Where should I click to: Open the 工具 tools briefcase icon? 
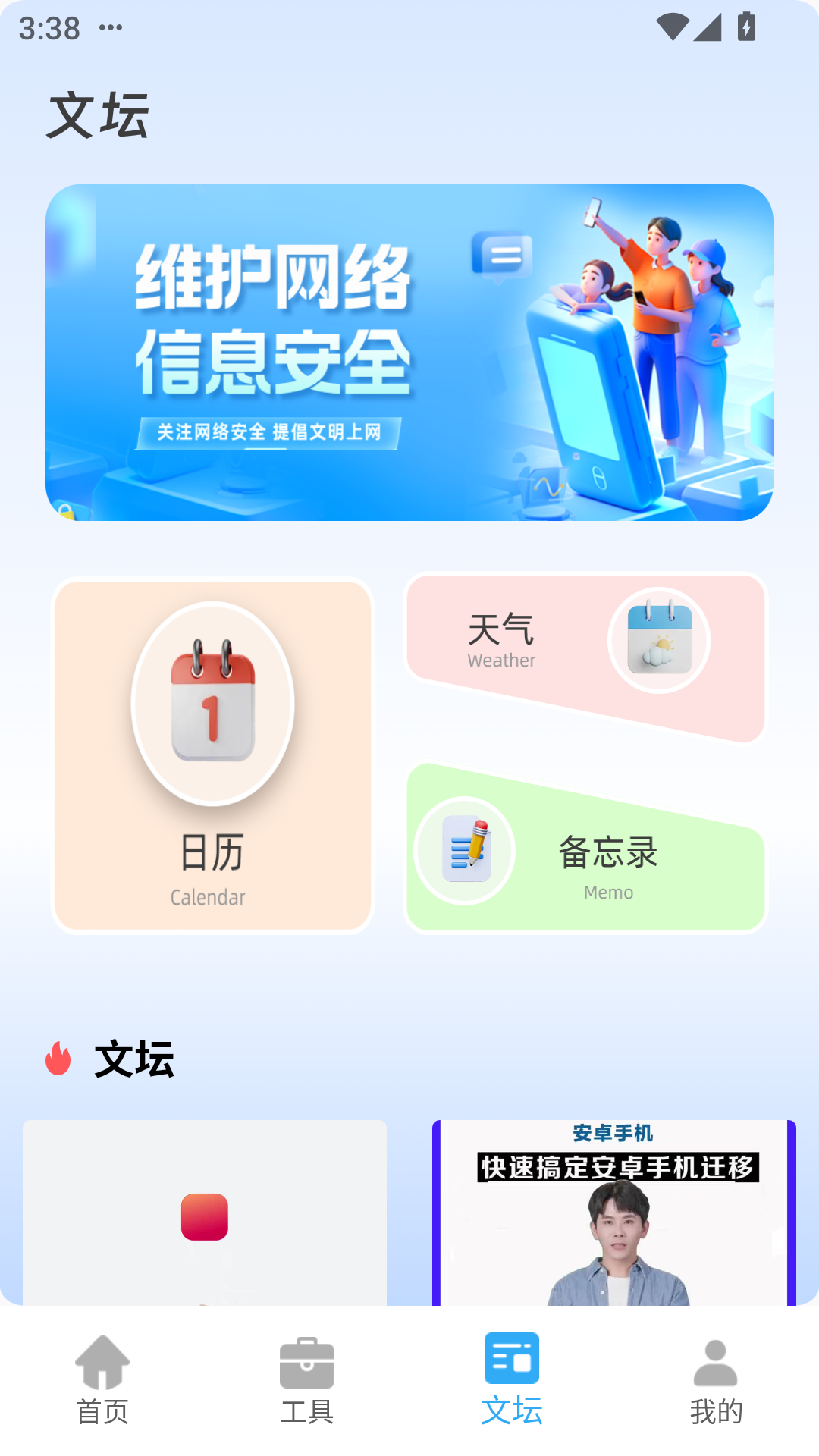[x=308, y=1361]
